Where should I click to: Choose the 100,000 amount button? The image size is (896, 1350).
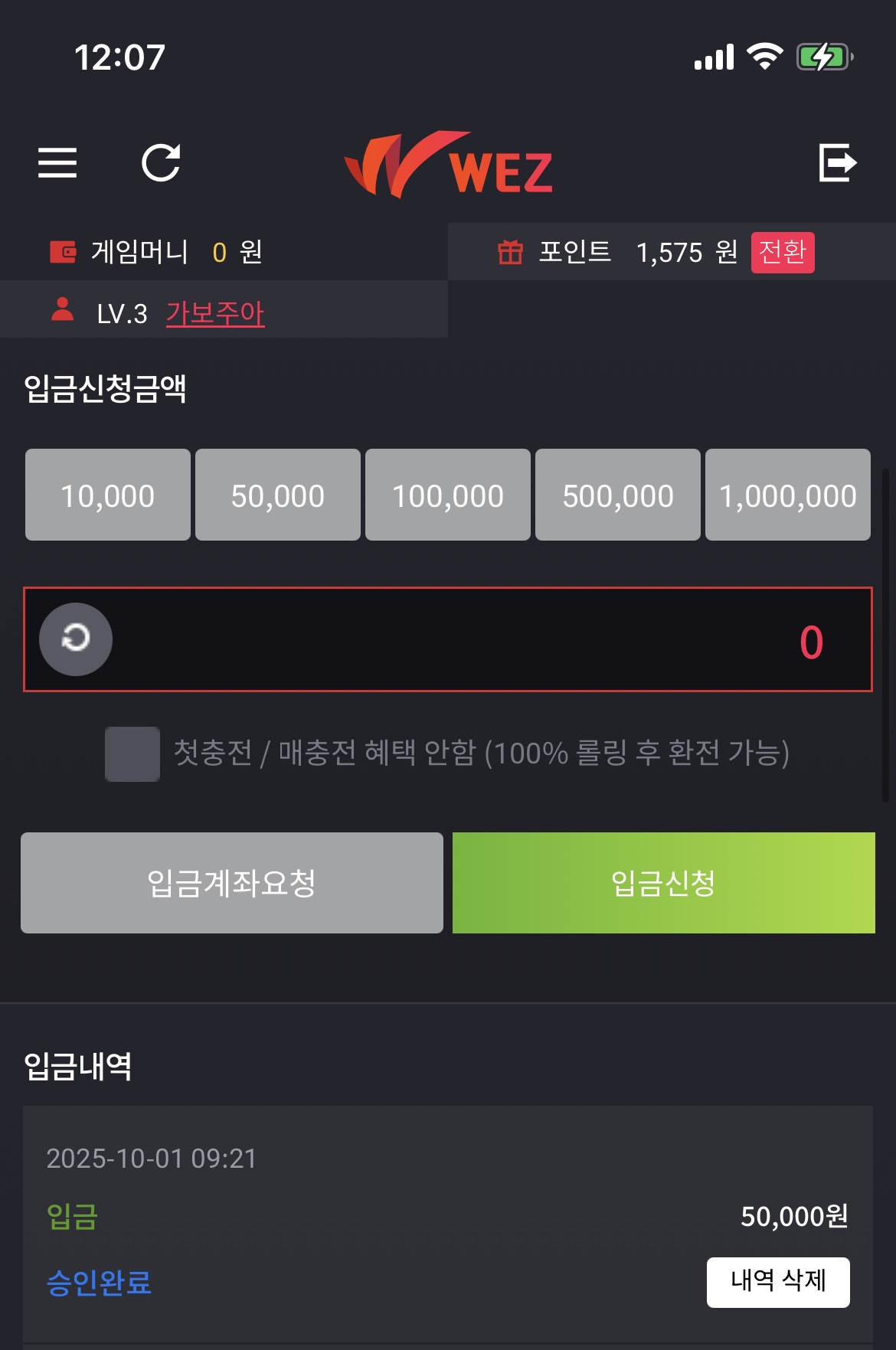pyautogui.click(x=448, y=495)
